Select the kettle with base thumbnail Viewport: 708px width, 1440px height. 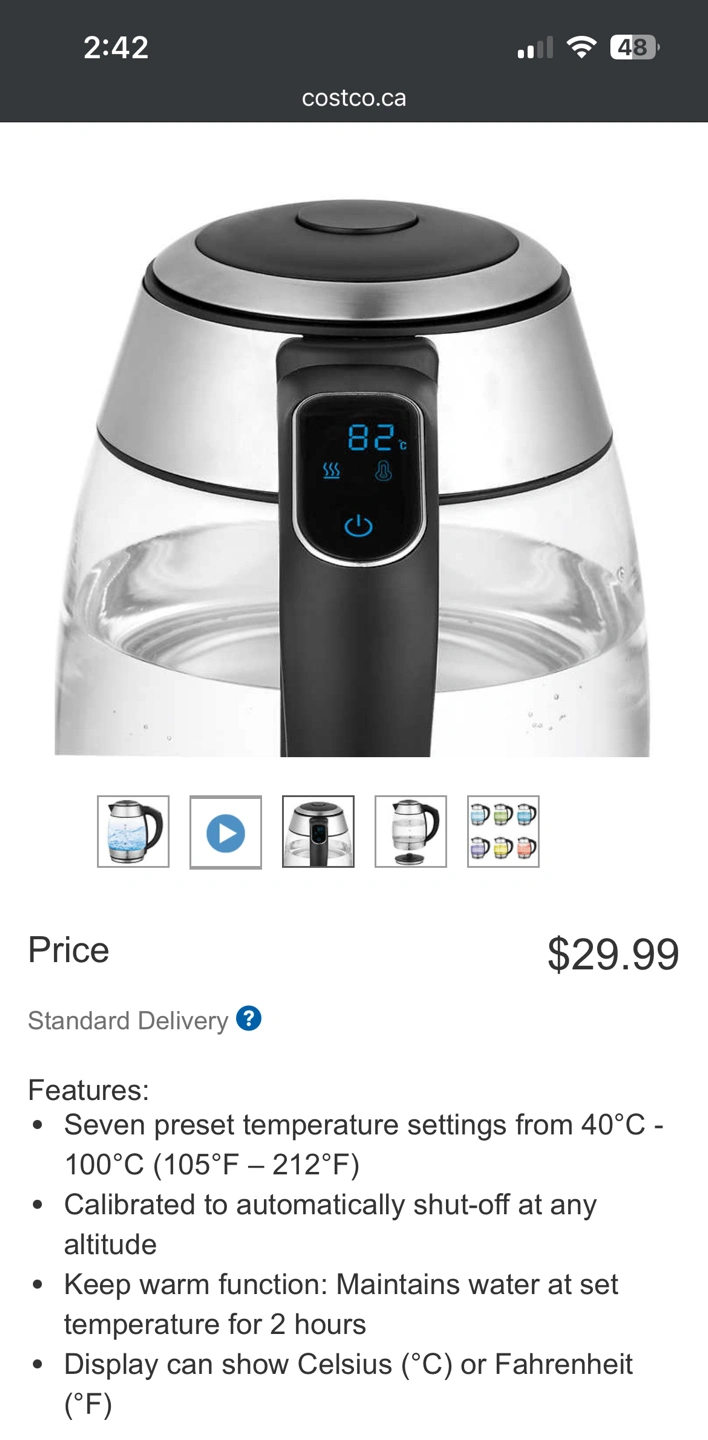click(x=411, y=831)
